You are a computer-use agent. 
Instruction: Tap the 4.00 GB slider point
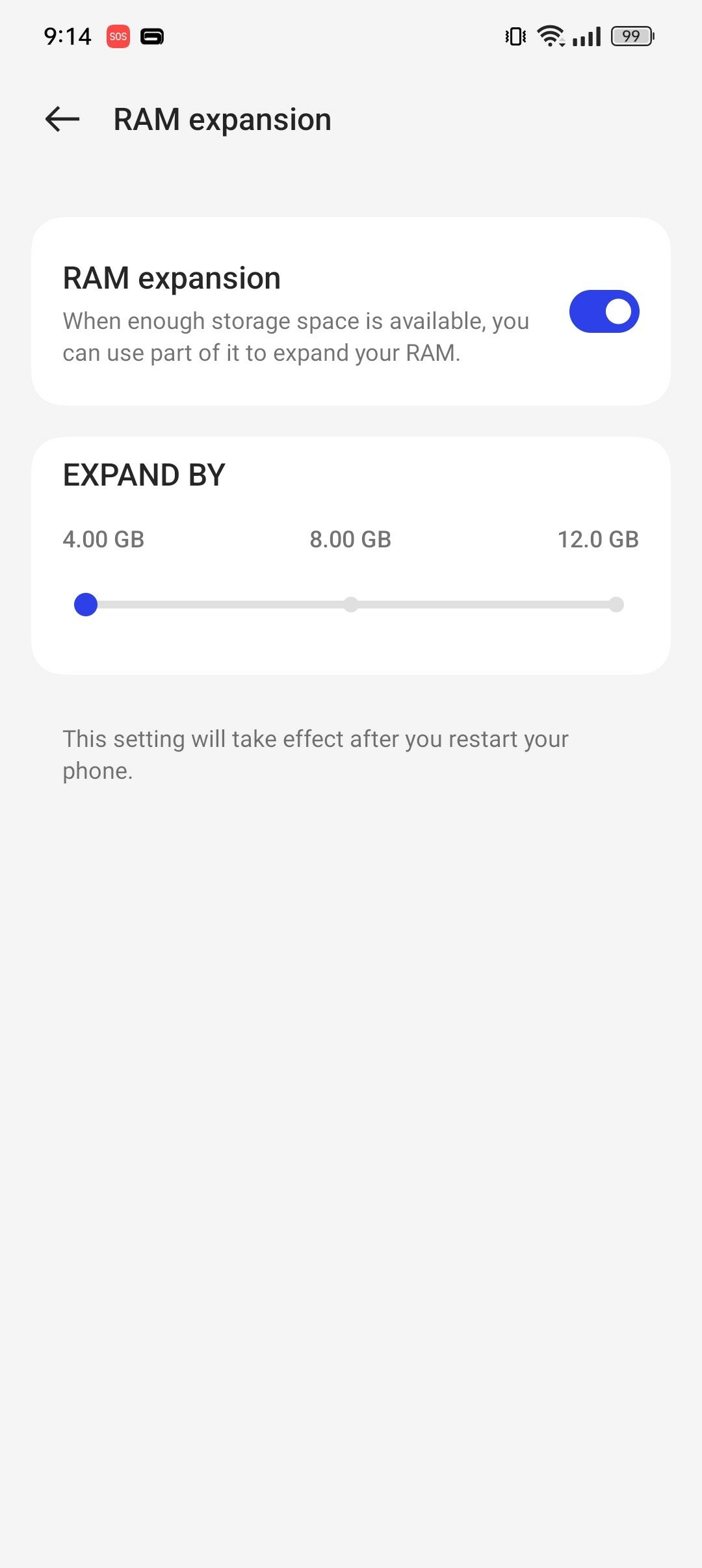86,605
